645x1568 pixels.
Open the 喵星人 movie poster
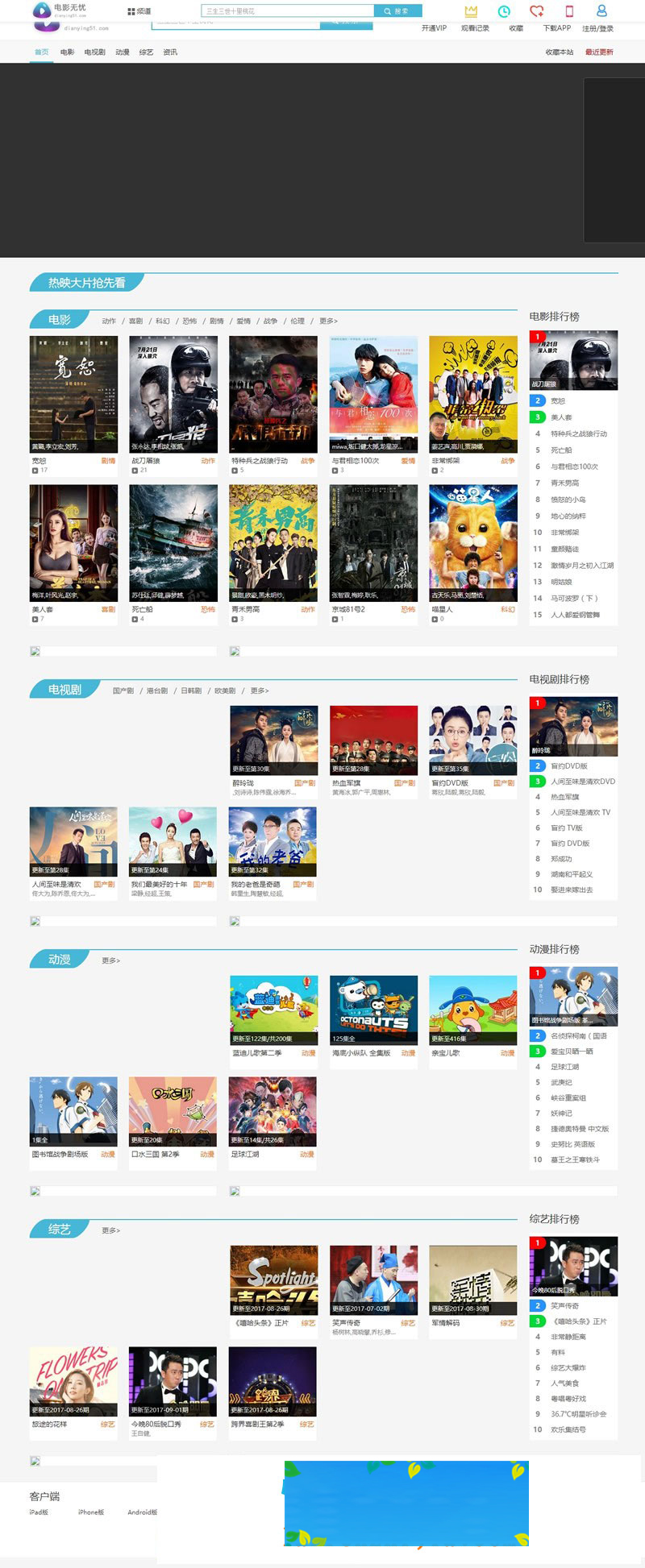pos(473,542)
